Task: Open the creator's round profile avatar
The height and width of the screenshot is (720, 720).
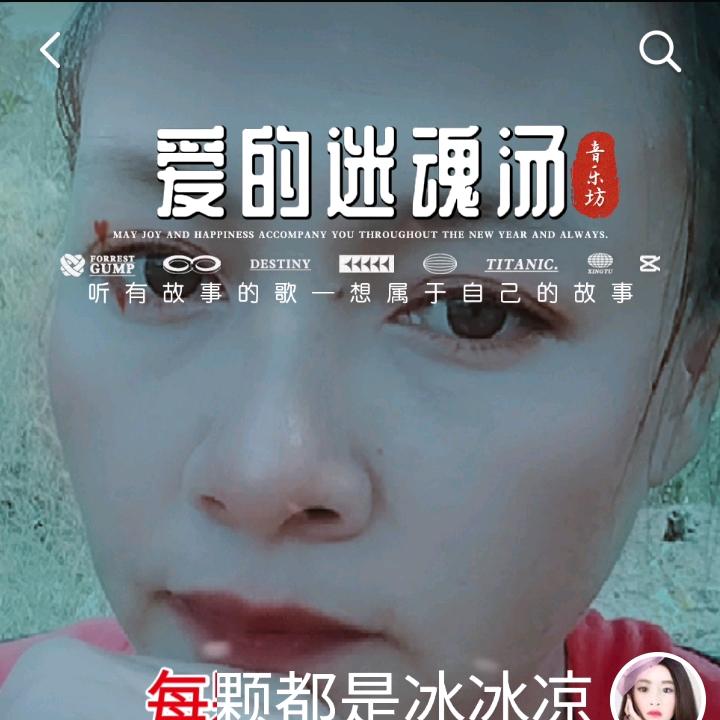Action: click(x=658, y=689)
